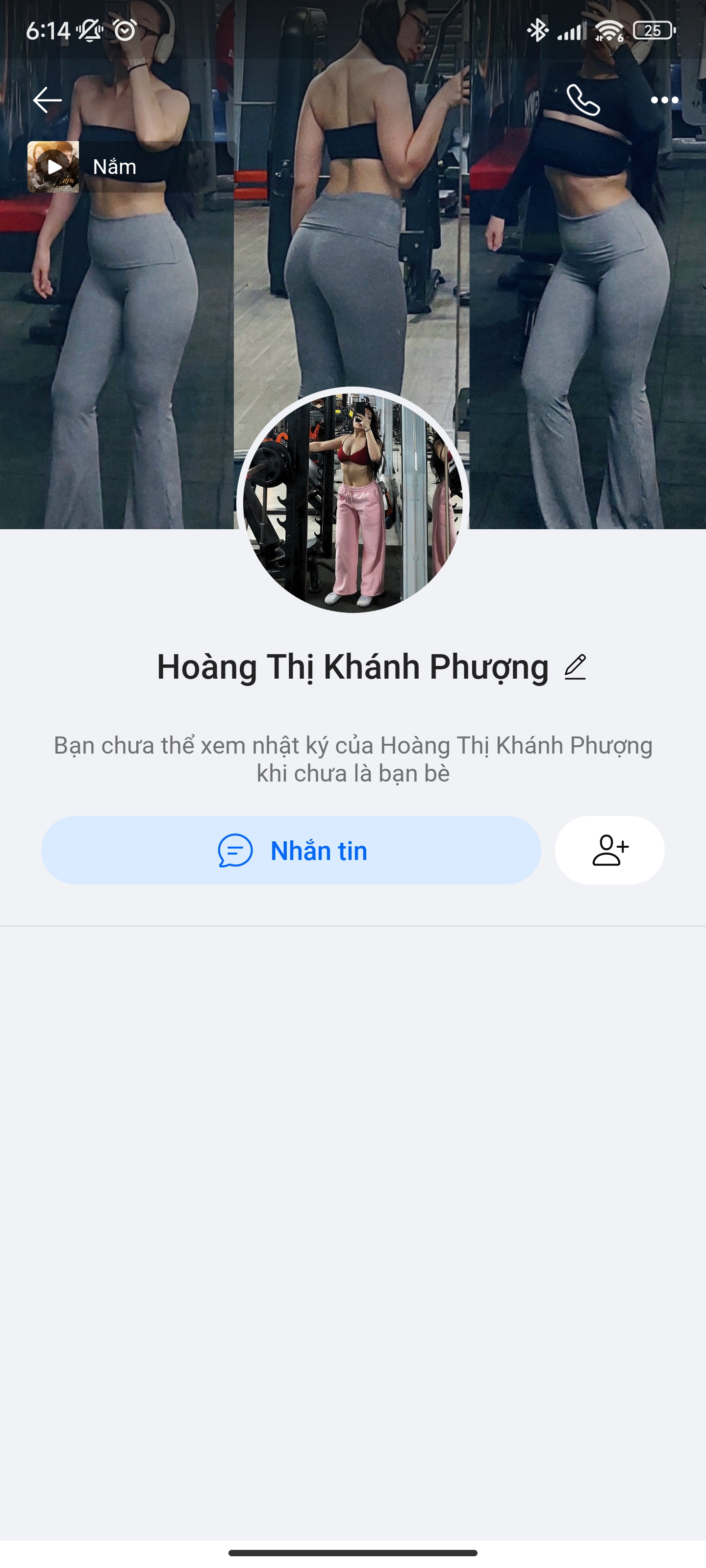Image resolution: width=706 pixels, height=1568 pixels.
Task: Call this contact with the phone icon
Action: click(x=583, y=100)
